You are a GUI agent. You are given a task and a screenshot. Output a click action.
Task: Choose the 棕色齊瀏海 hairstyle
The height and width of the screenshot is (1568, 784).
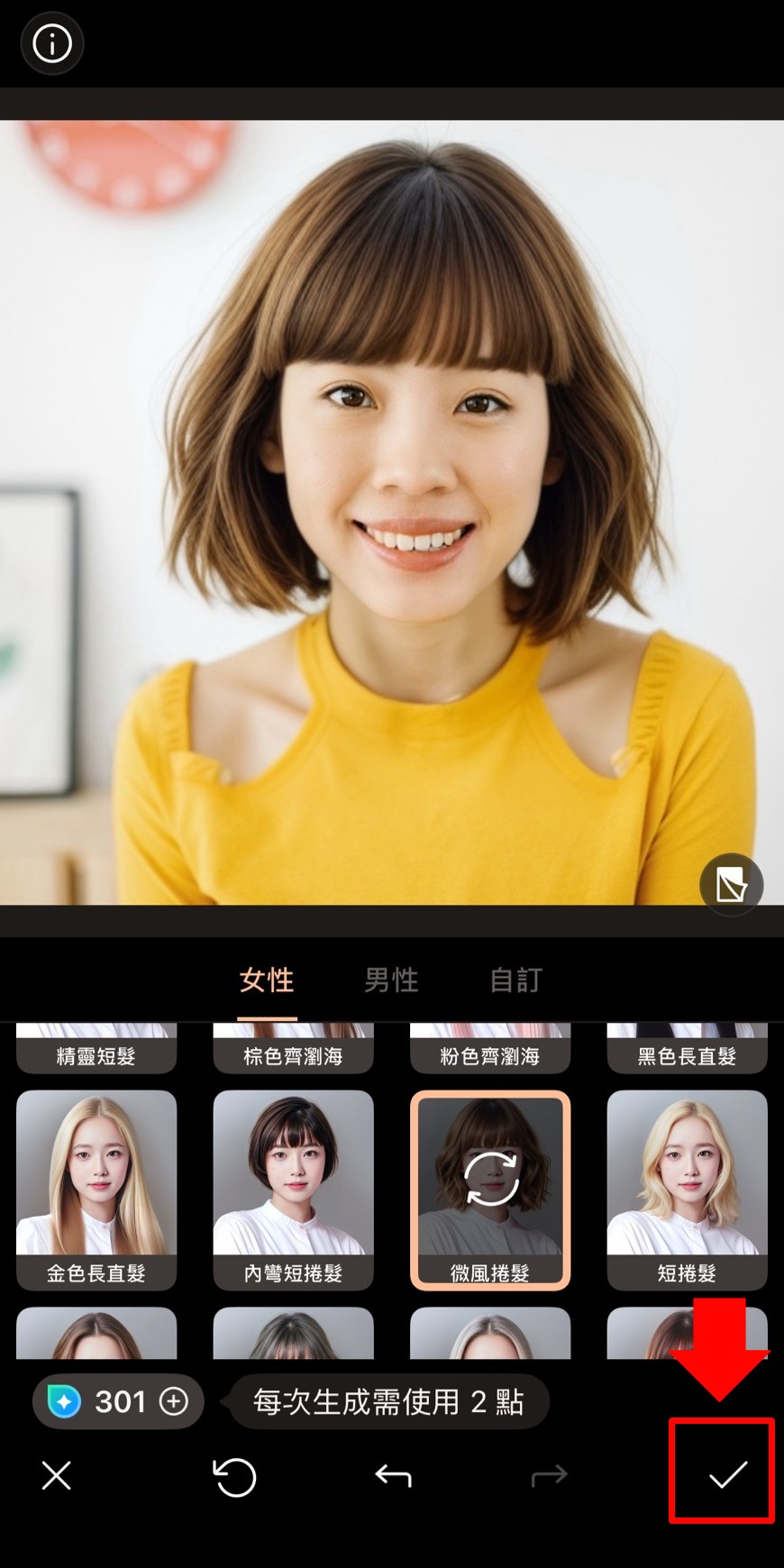pyautogui.click(x=293, y=1050)
